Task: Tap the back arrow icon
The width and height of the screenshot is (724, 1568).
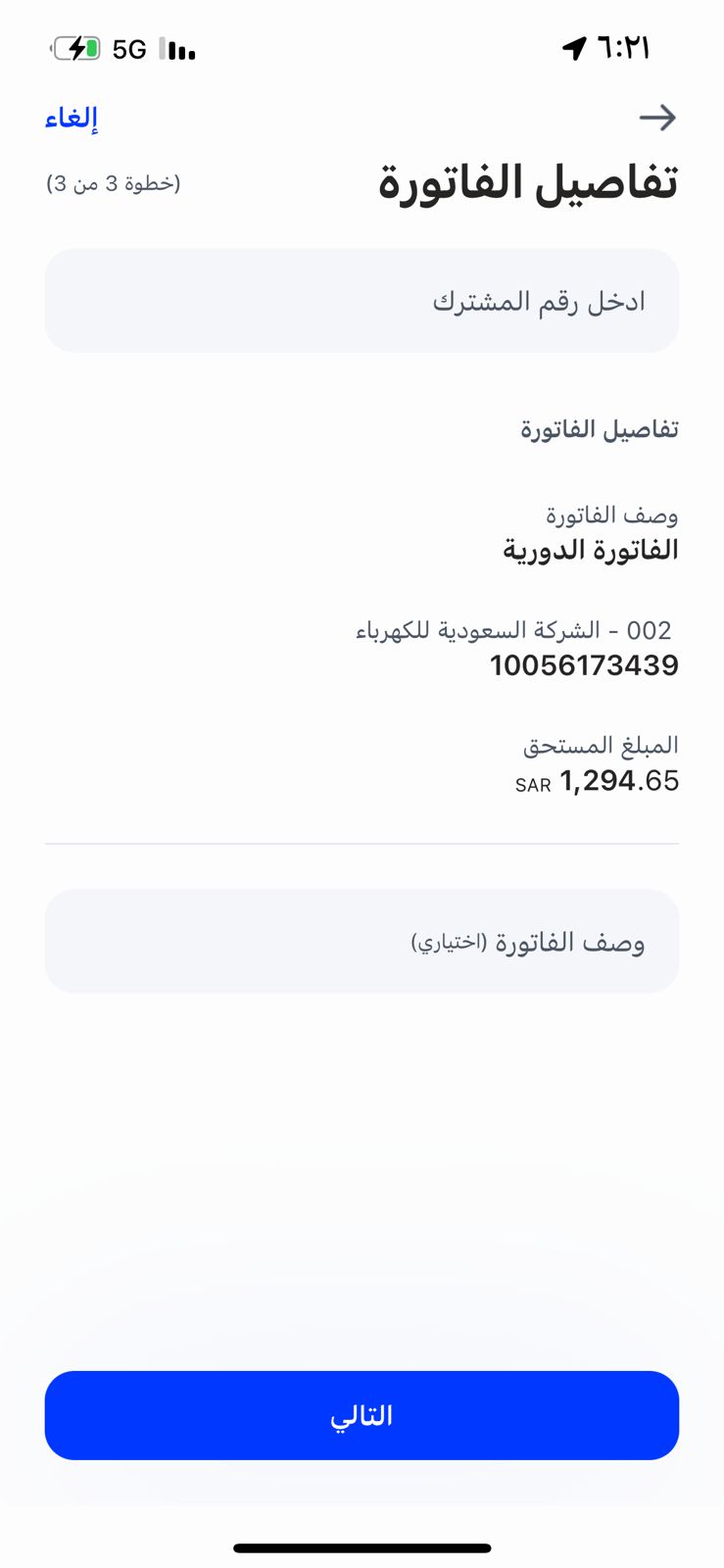Action: (x=657, y=118)
